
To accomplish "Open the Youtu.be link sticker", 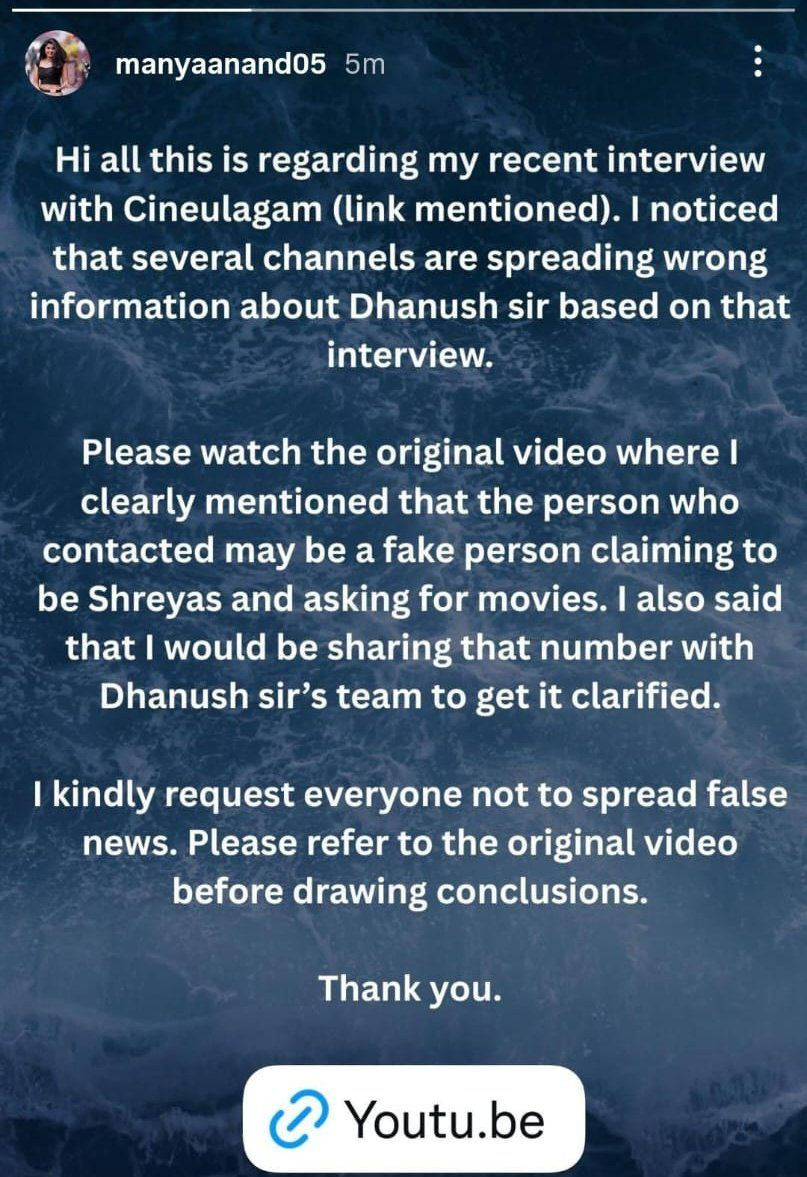I will (413, 1118).
